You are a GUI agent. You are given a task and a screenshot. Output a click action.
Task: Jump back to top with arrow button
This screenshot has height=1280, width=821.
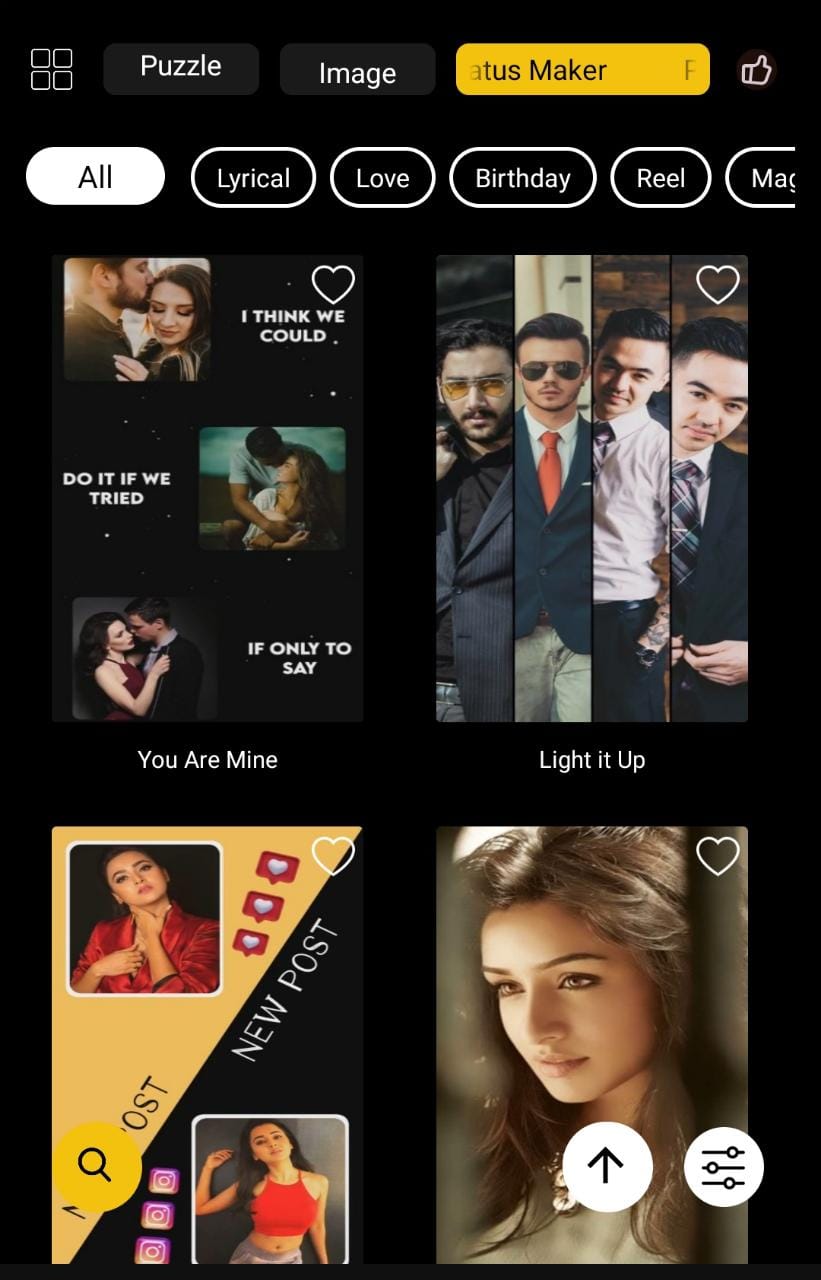click(607, 1166)
